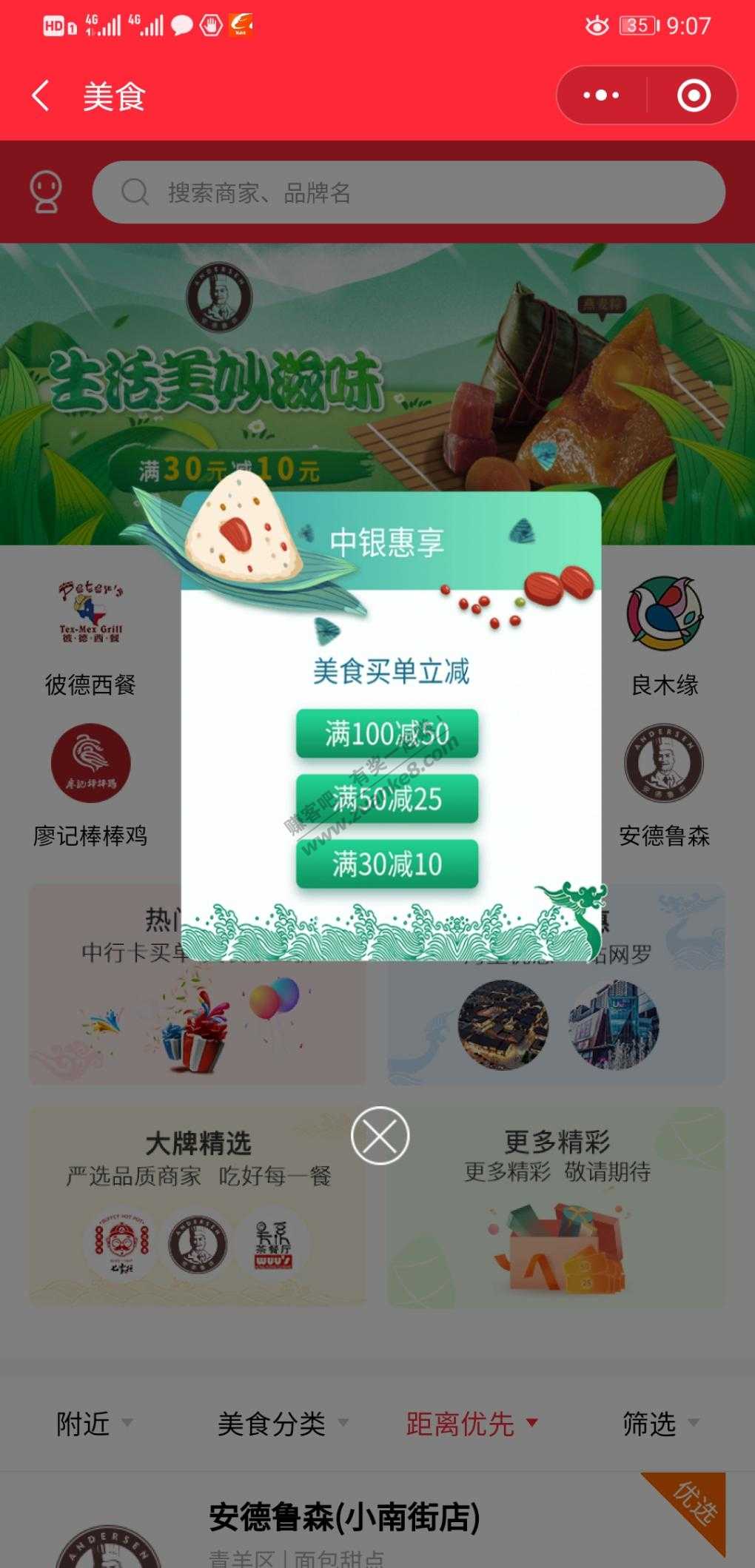Select the 满100减50 offer
Viewport: 755px width, 1568px height.
pos(386,733)
